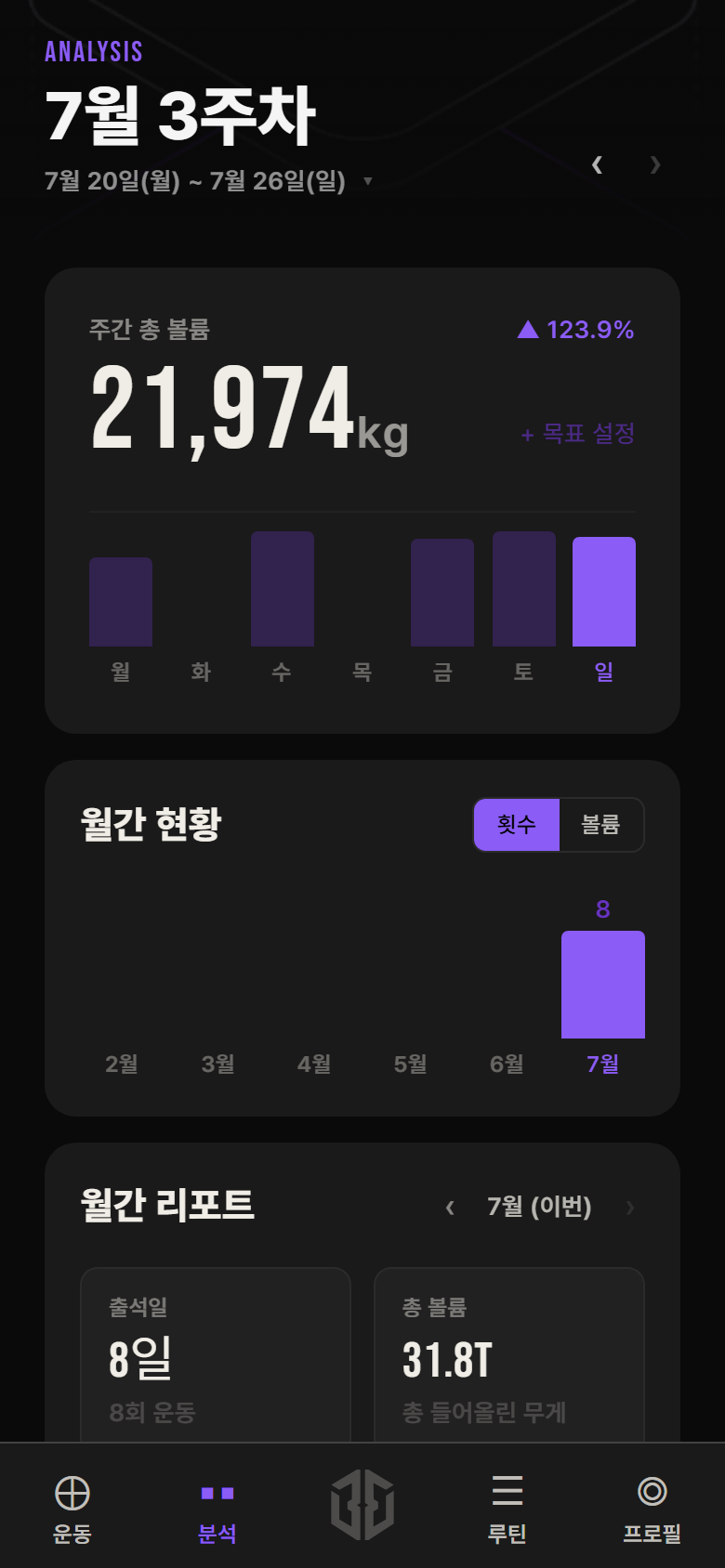Switch monthly status to 볼륨

pyautogui.click(x=600, y=825)
